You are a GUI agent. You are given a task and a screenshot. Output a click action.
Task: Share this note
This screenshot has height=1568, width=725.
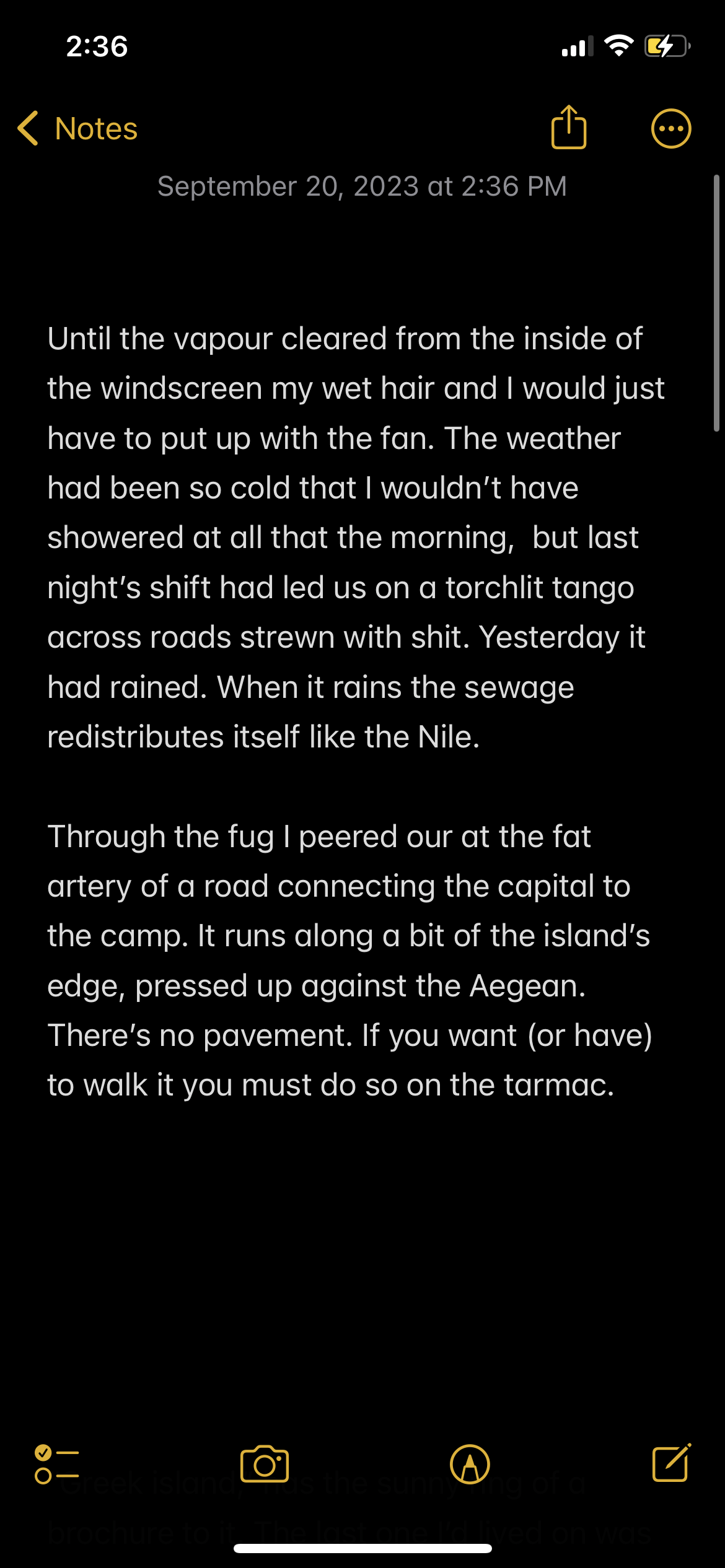point(568,128)
